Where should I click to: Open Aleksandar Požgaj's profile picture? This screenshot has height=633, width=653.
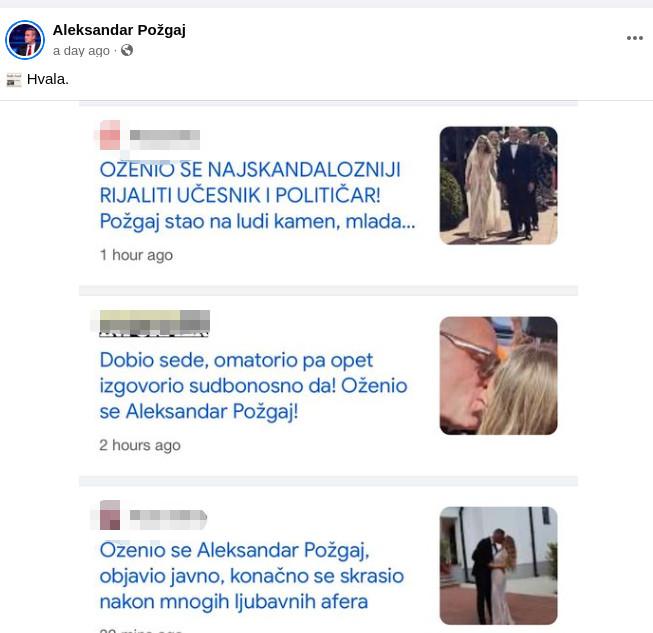click(x=25, y=40)
